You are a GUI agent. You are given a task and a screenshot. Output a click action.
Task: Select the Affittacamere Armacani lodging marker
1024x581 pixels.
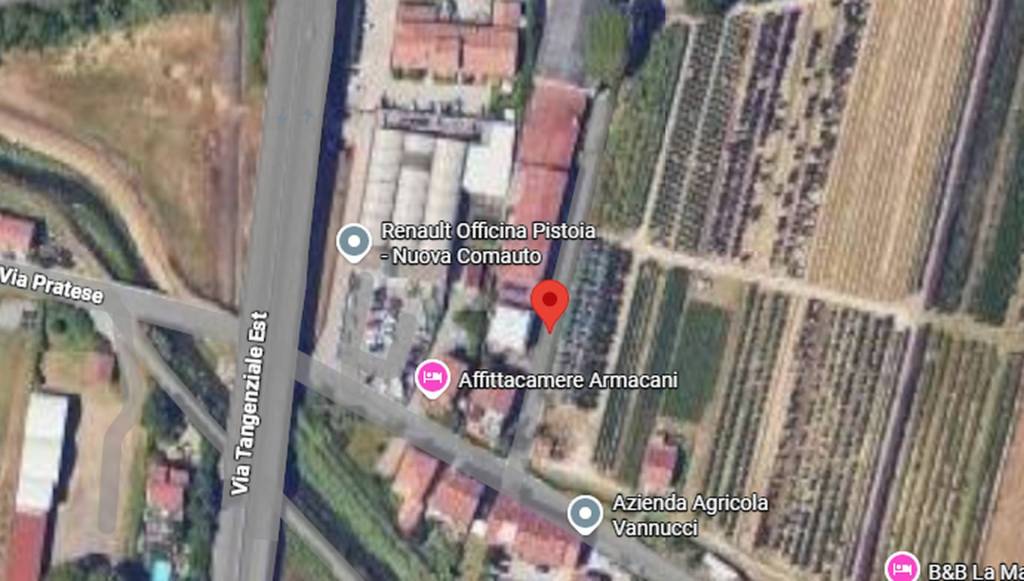432,379
